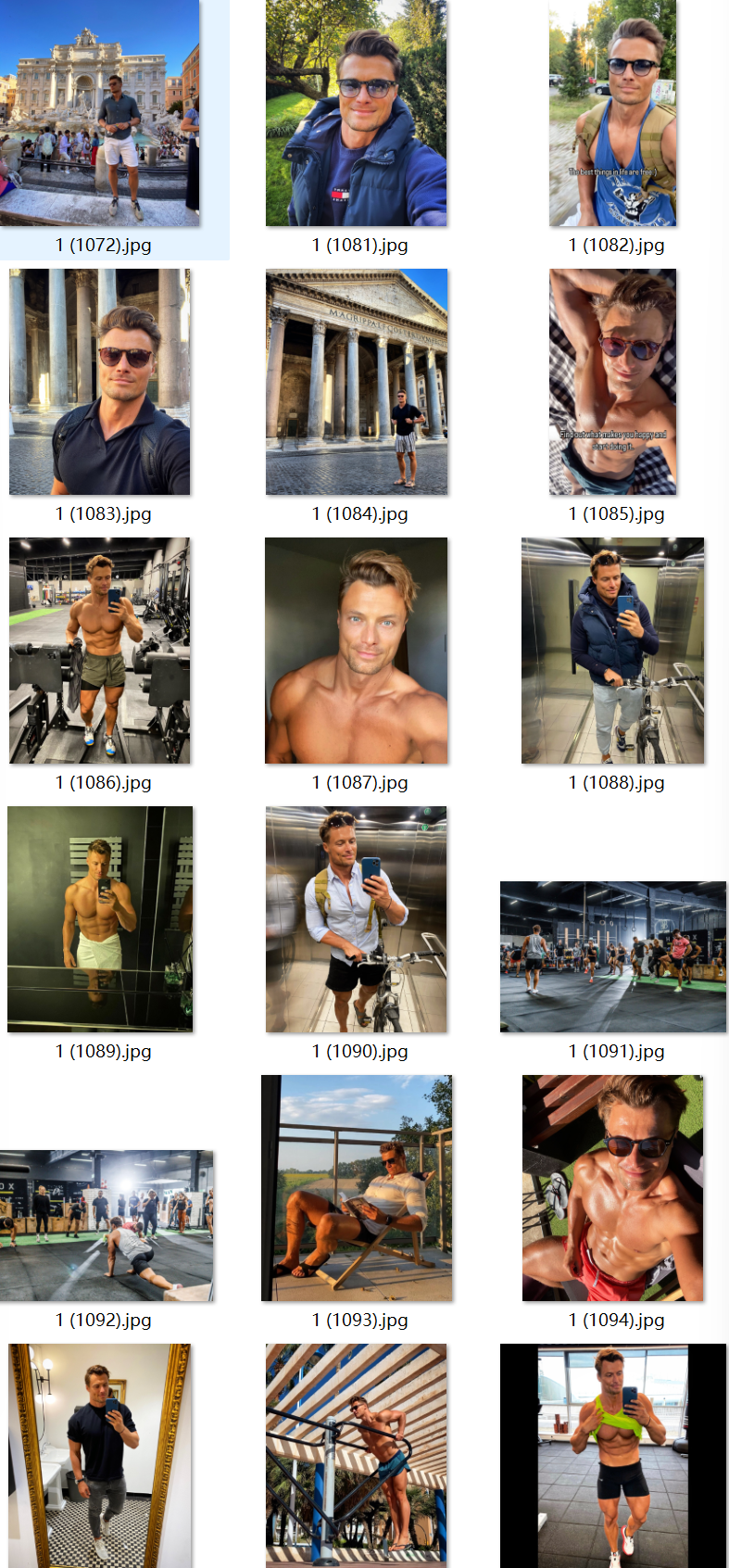The image size is (729, 1568).
Task: Open thumbnail 1 (1082).jpg
Action: click(x=612, y=113)
